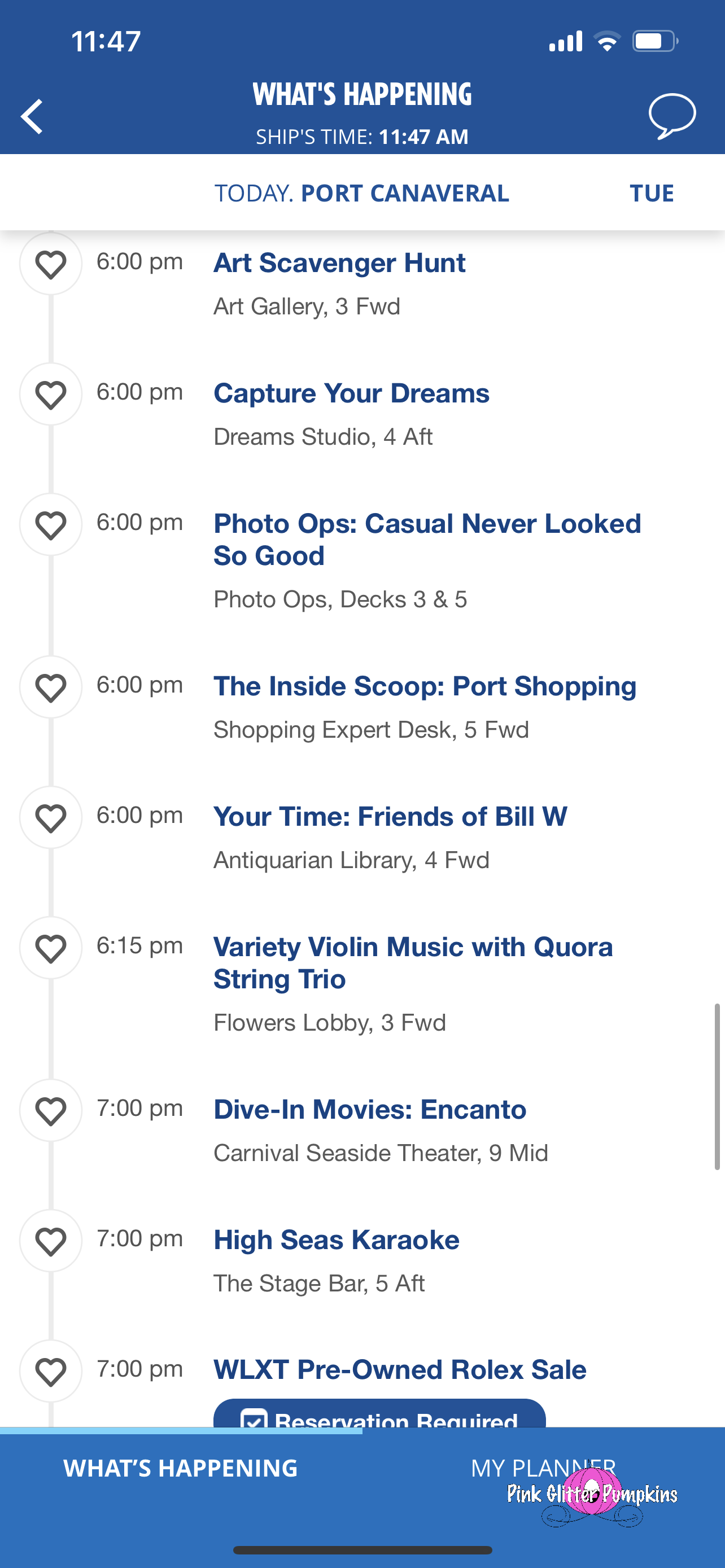725x1568 pixels.
Task: View Dive-In Movies: Encanto details
Action: (369, 1110)
